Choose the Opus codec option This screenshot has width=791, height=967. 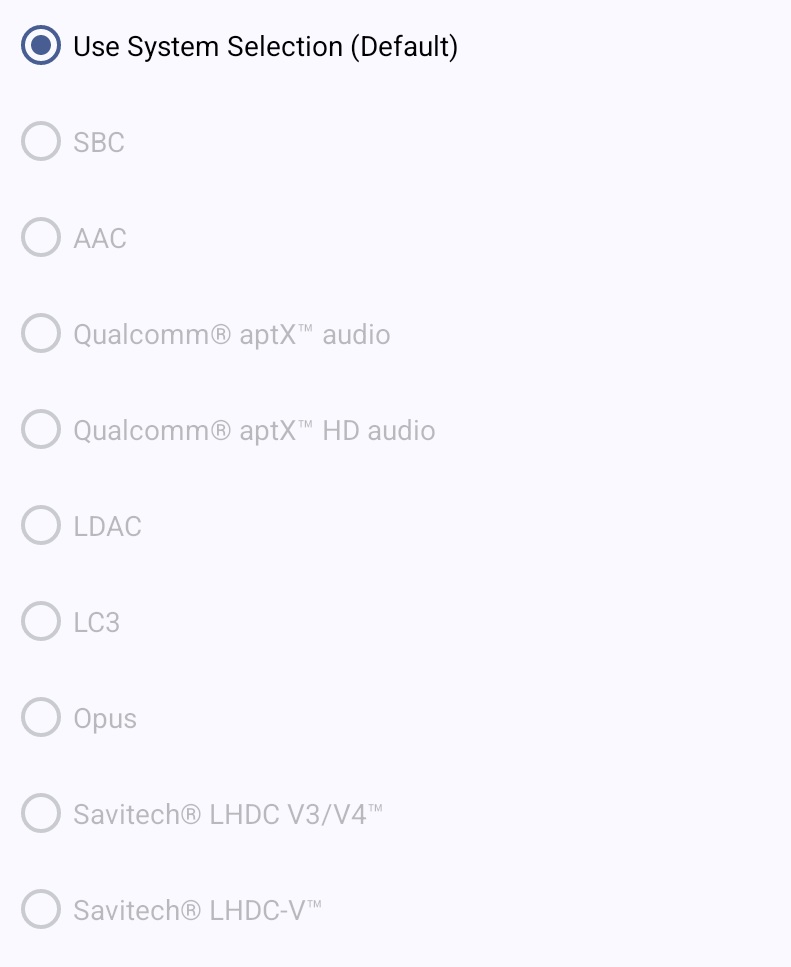coord(41,718)
